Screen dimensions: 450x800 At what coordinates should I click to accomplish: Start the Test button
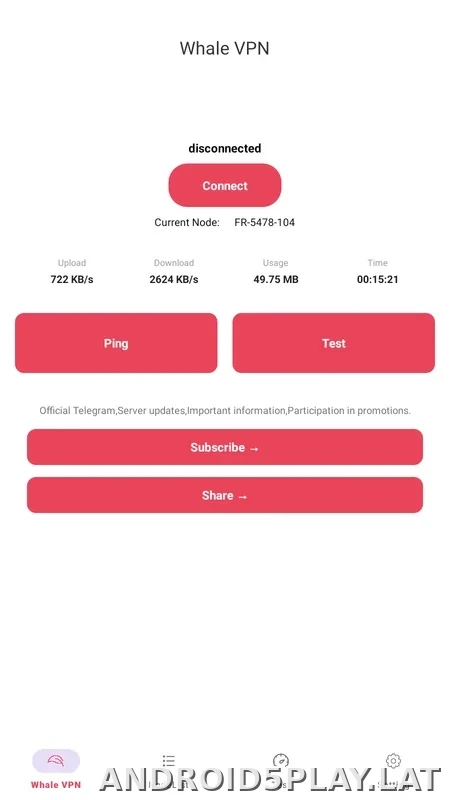pyautogui.click(x=334, y=343)
